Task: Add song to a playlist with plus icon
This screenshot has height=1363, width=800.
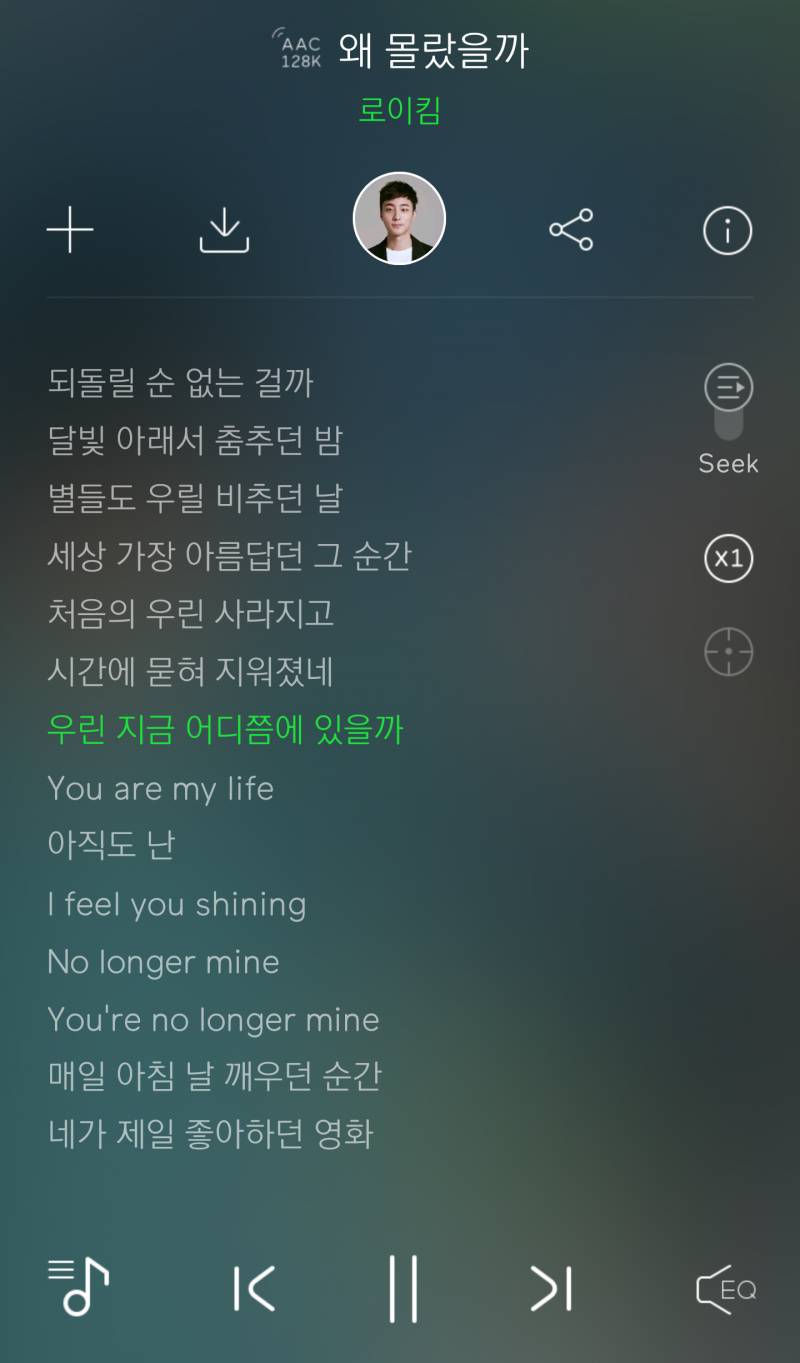Action: 69,230
